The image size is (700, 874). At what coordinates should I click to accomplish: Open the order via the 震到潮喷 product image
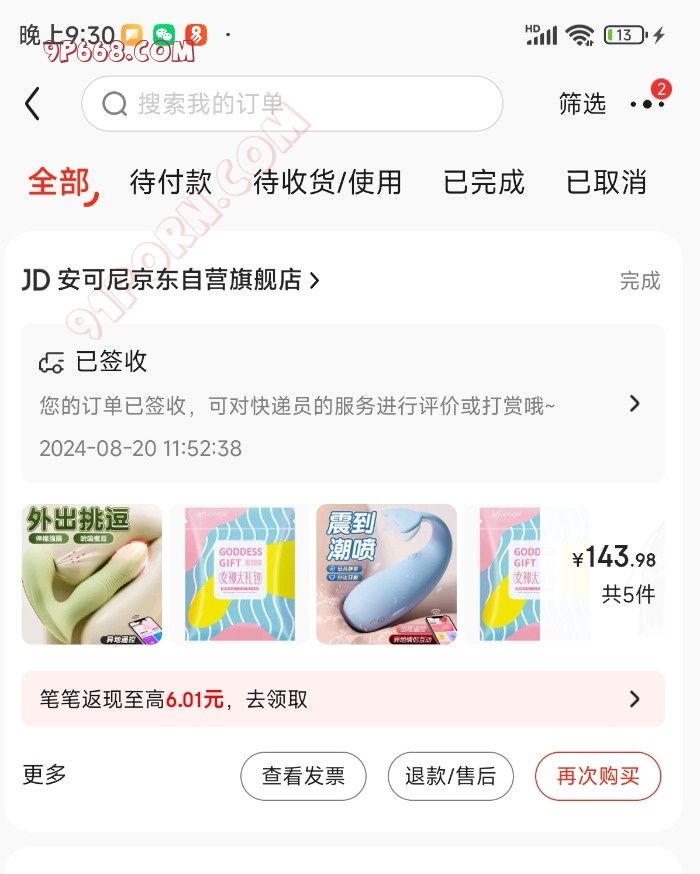[386, 574]
